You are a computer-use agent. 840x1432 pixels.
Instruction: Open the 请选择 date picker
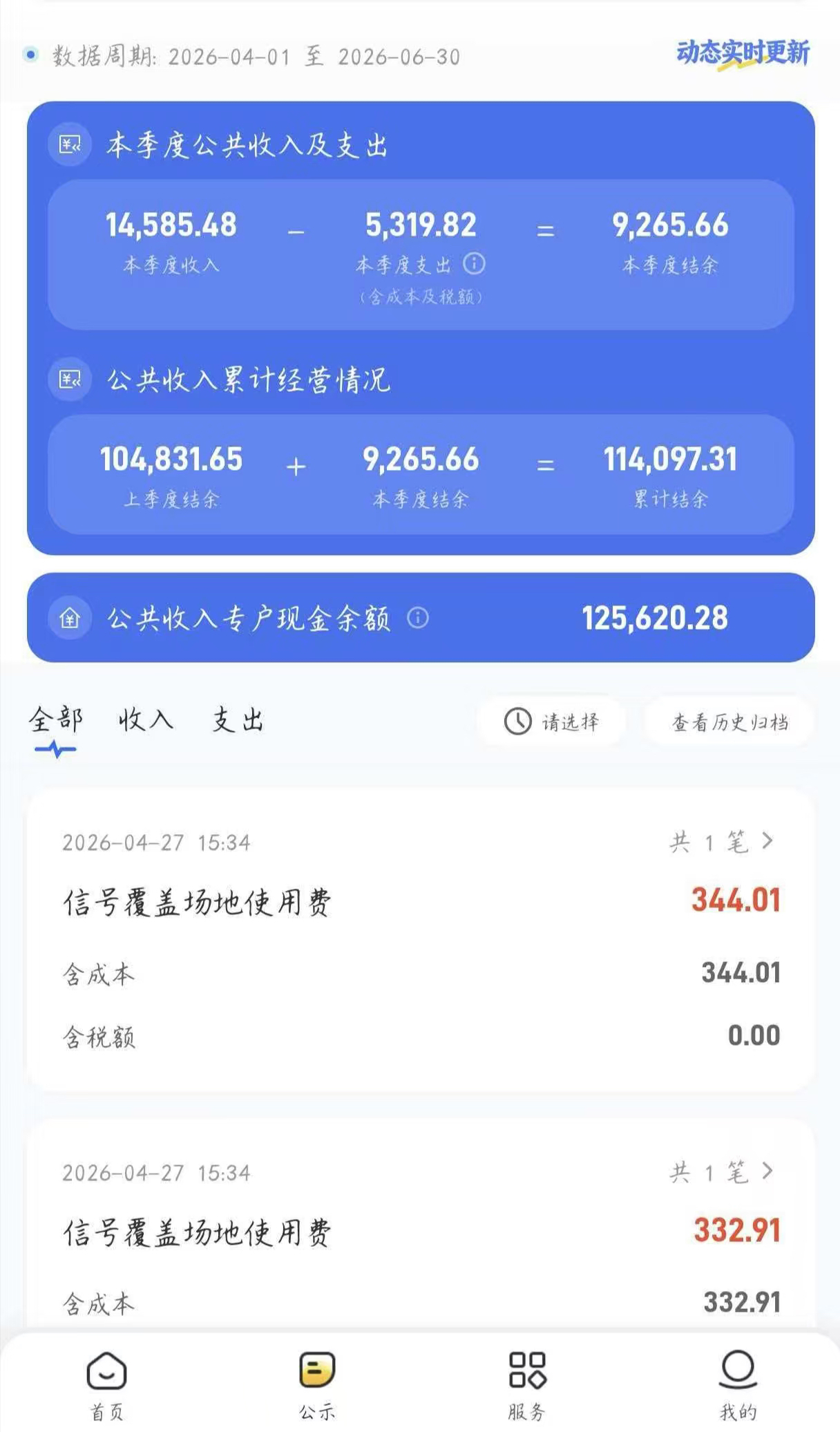[x=551, y=722]
